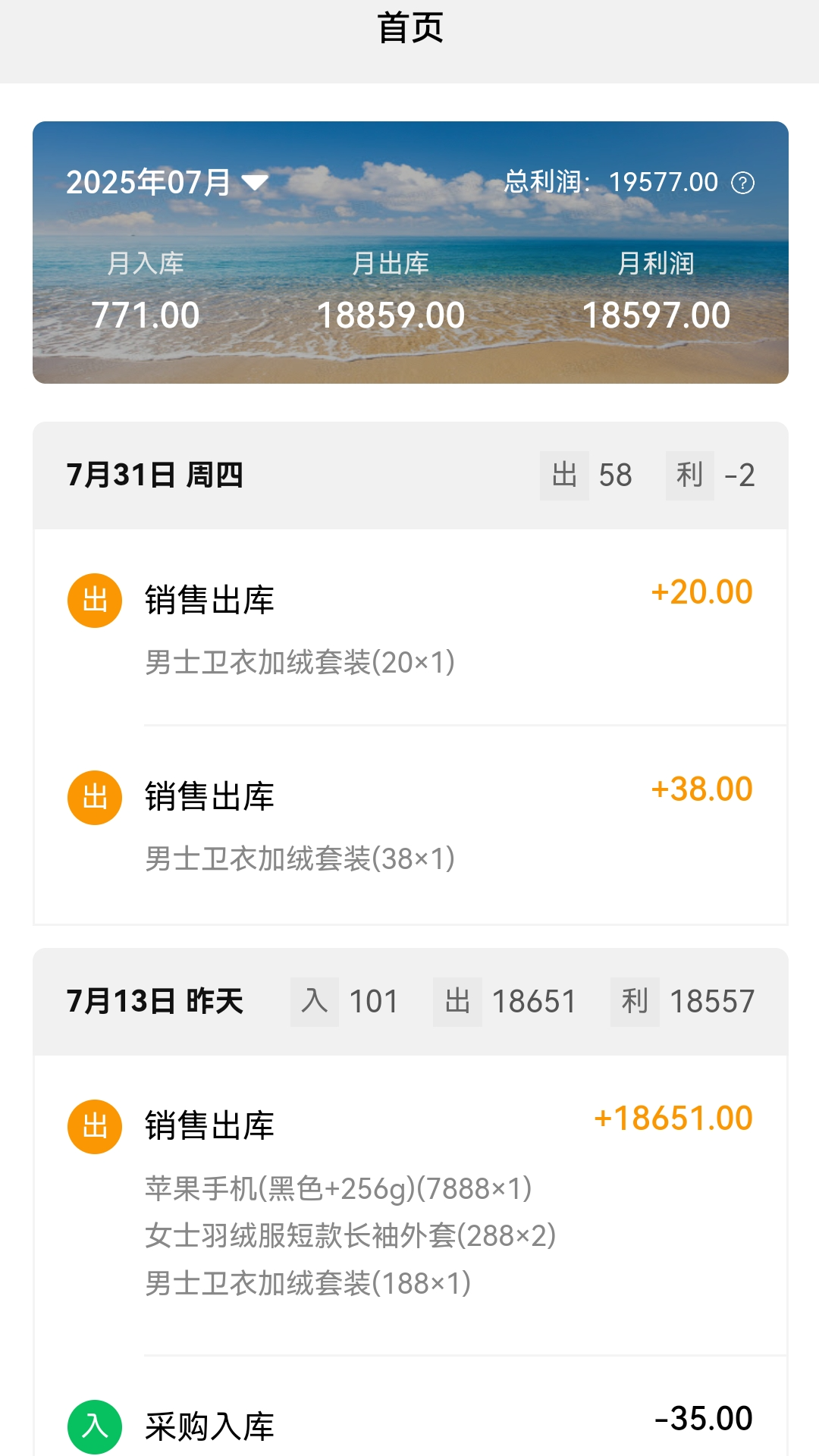
Task: Click the orange 出 icon next to +38.00 record
Action: click(94, 797)
